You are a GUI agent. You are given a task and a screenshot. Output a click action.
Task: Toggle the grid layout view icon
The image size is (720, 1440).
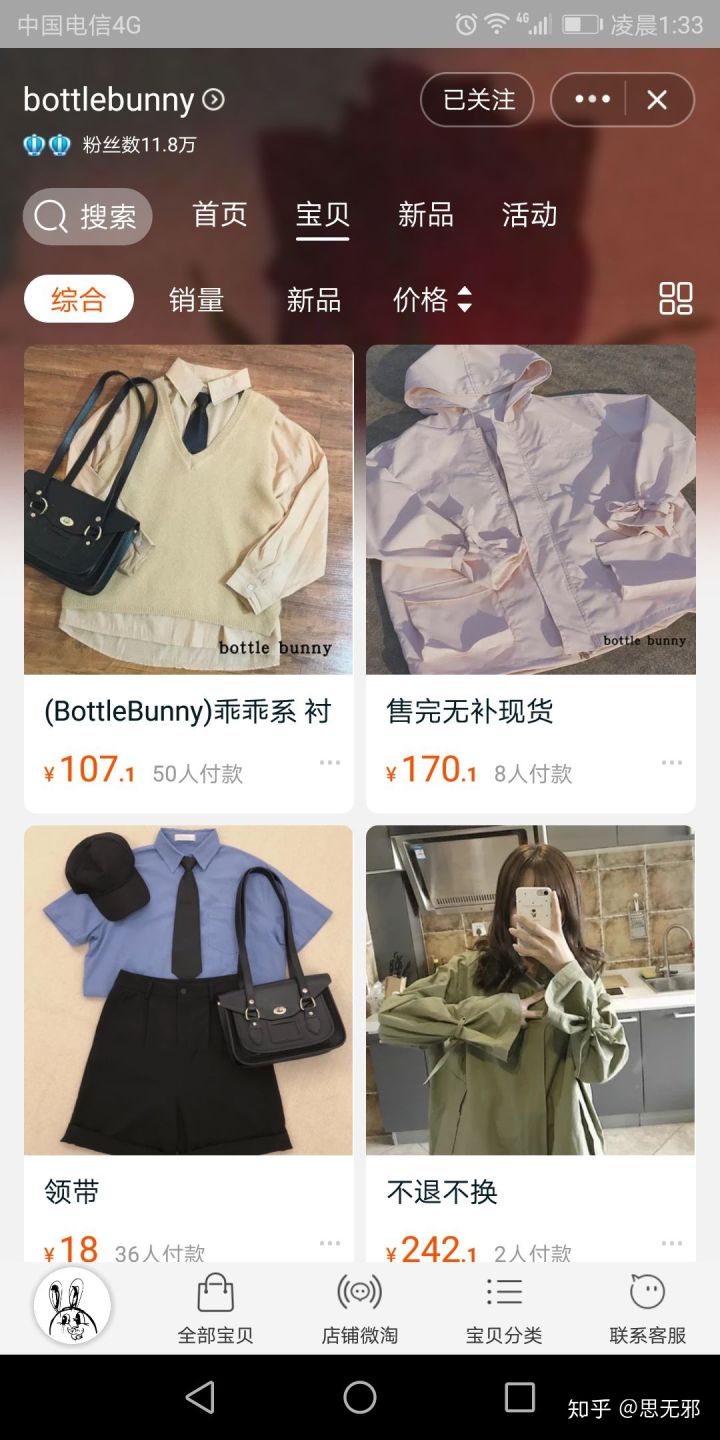pos(676,298)
